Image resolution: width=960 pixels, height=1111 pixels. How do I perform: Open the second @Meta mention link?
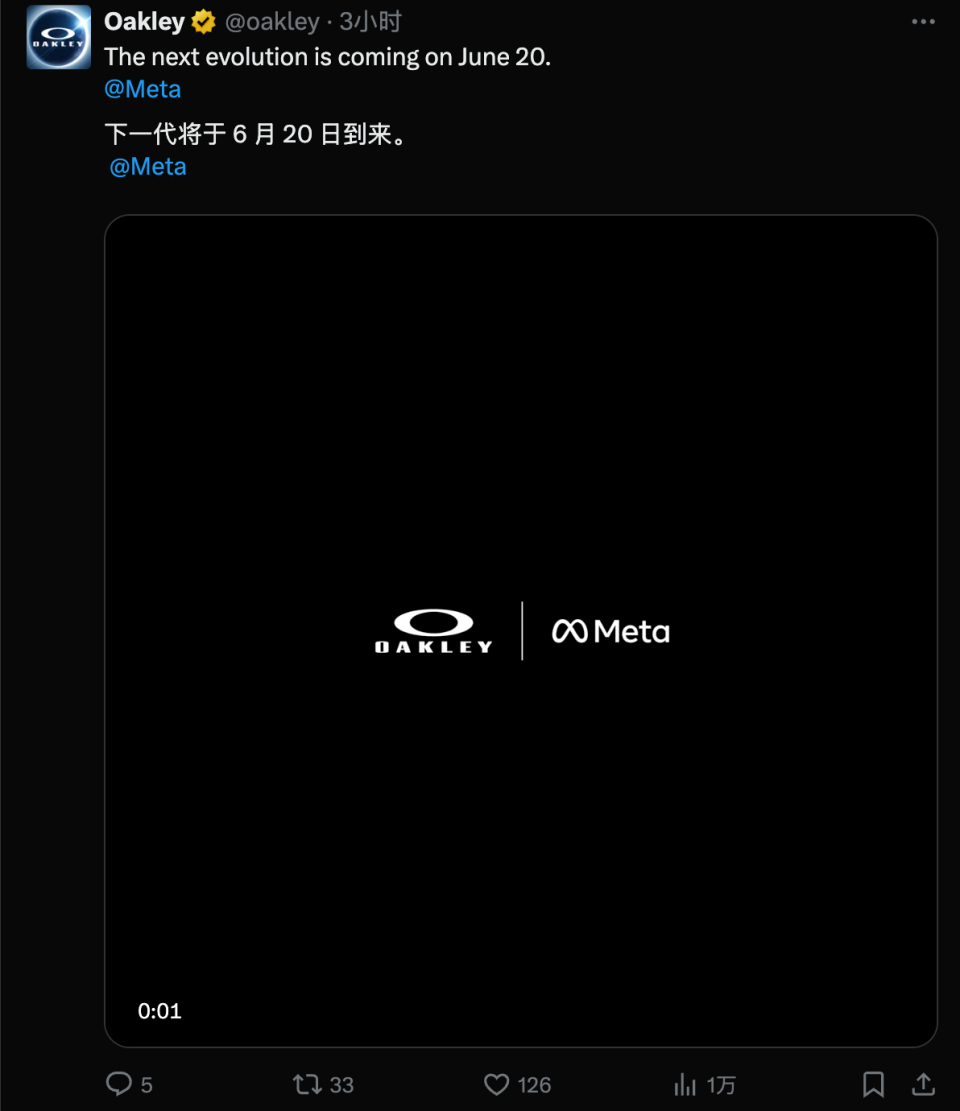tap(147, 166)
